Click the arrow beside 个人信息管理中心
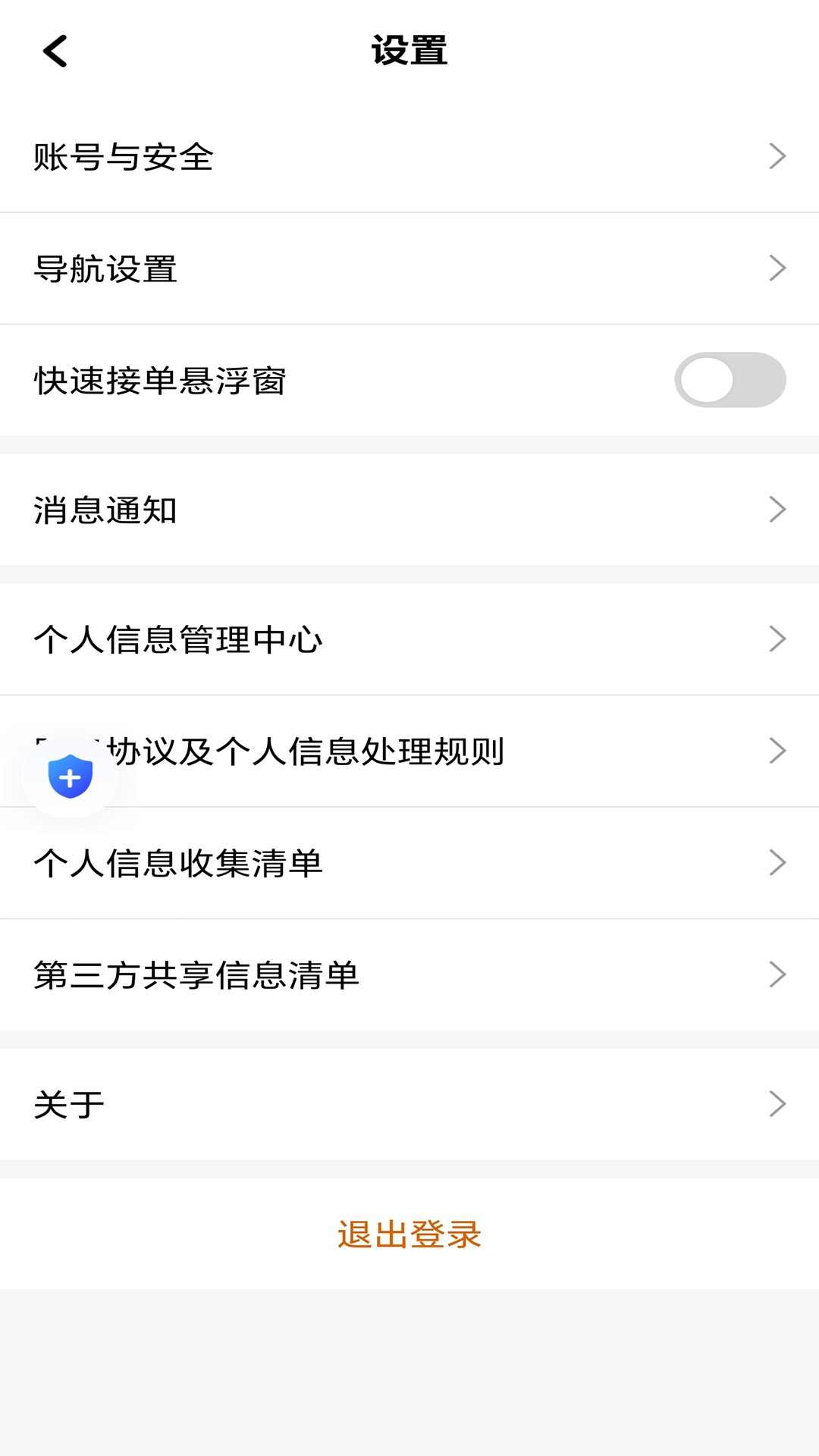The width and height of the screenshot is (819, 1456). [x=777, y=638]
